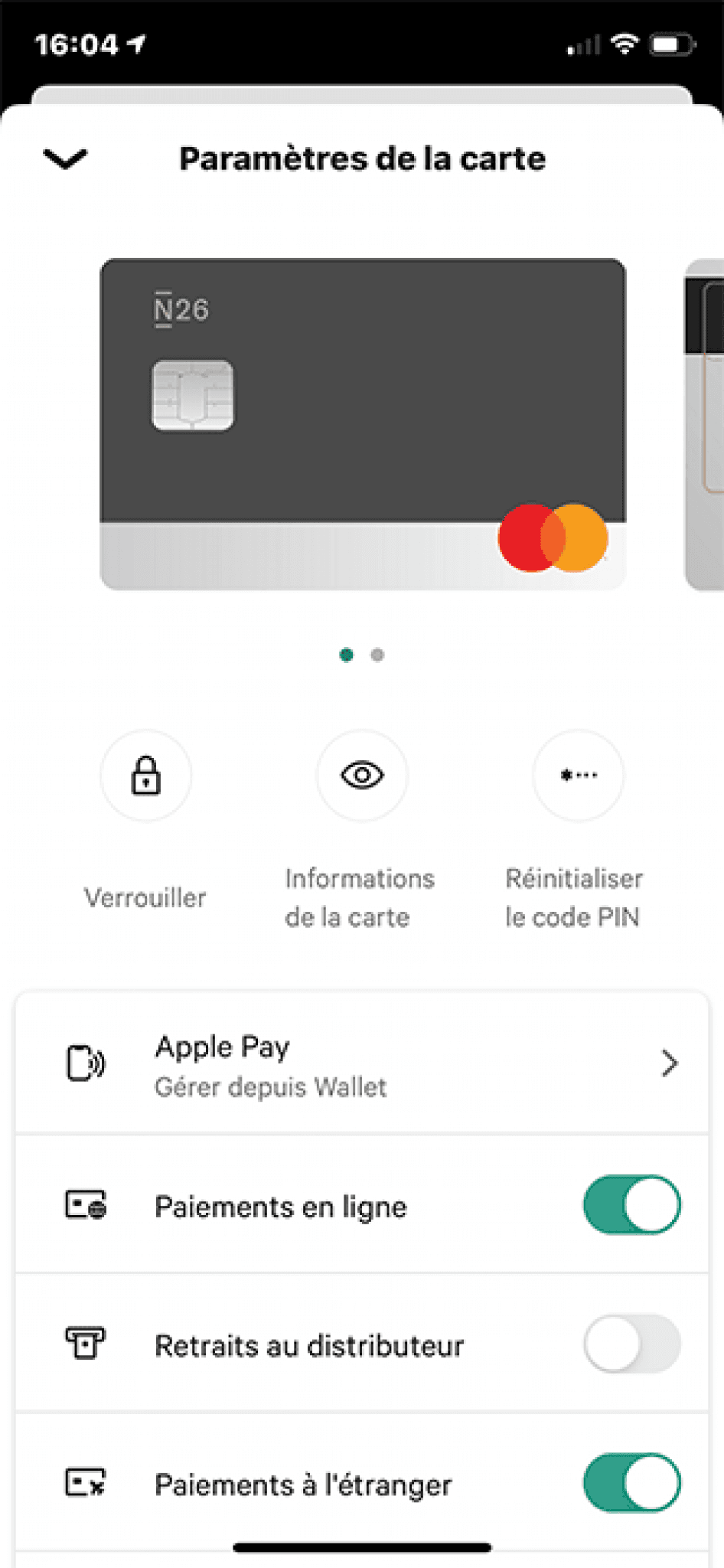Tap the eye icon to view card information
Viewport: 724px width, 1568px height.
click(362, 776)
